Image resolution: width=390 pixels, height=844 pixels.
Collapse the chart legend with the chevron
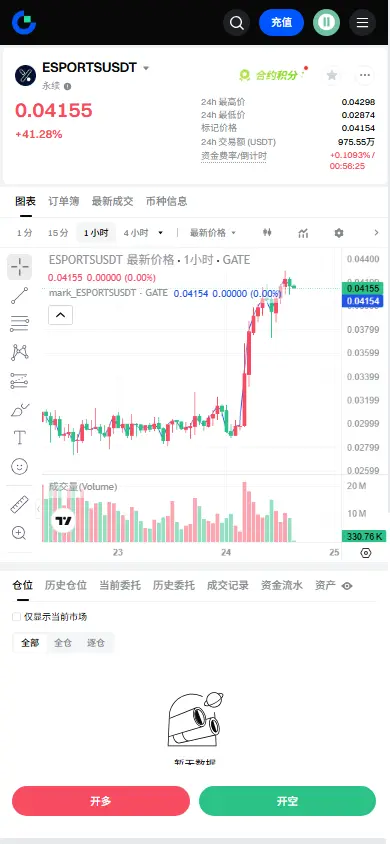pos(60,315)
